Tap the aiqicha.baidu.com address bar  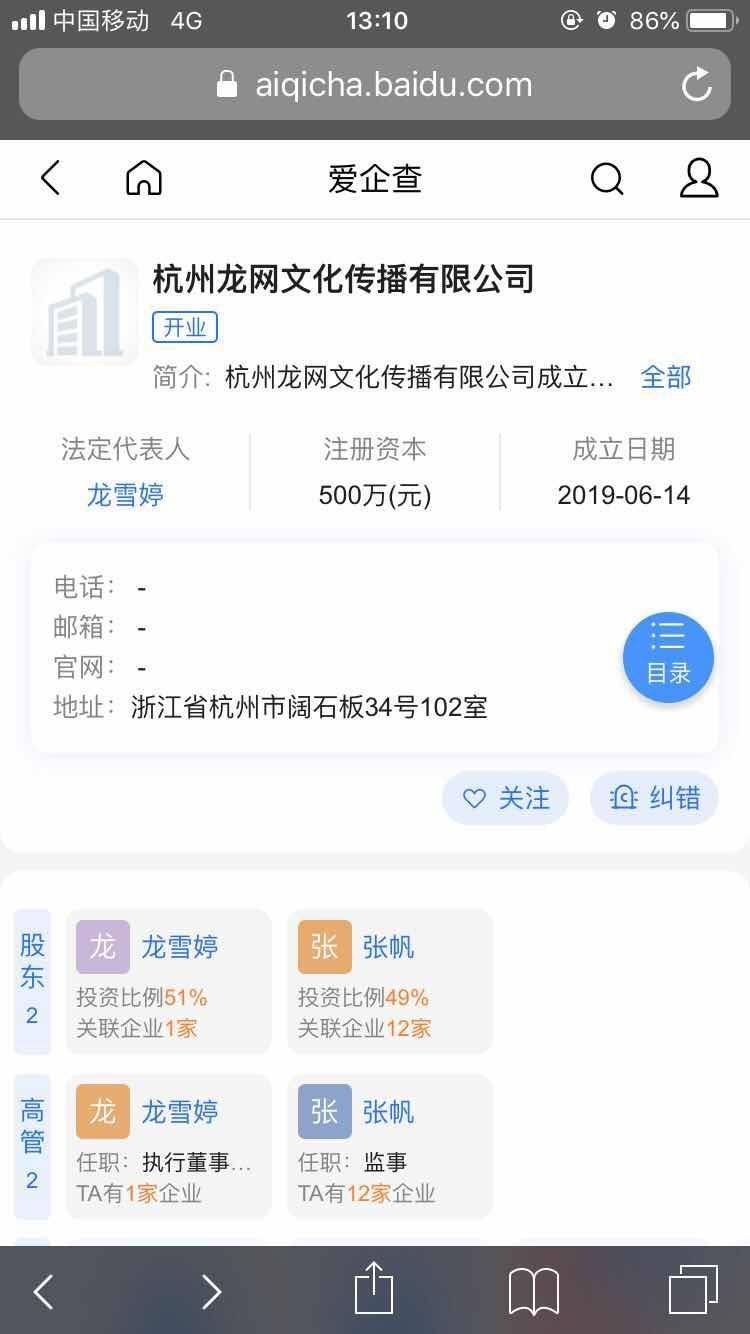click(x=375, y=85)
